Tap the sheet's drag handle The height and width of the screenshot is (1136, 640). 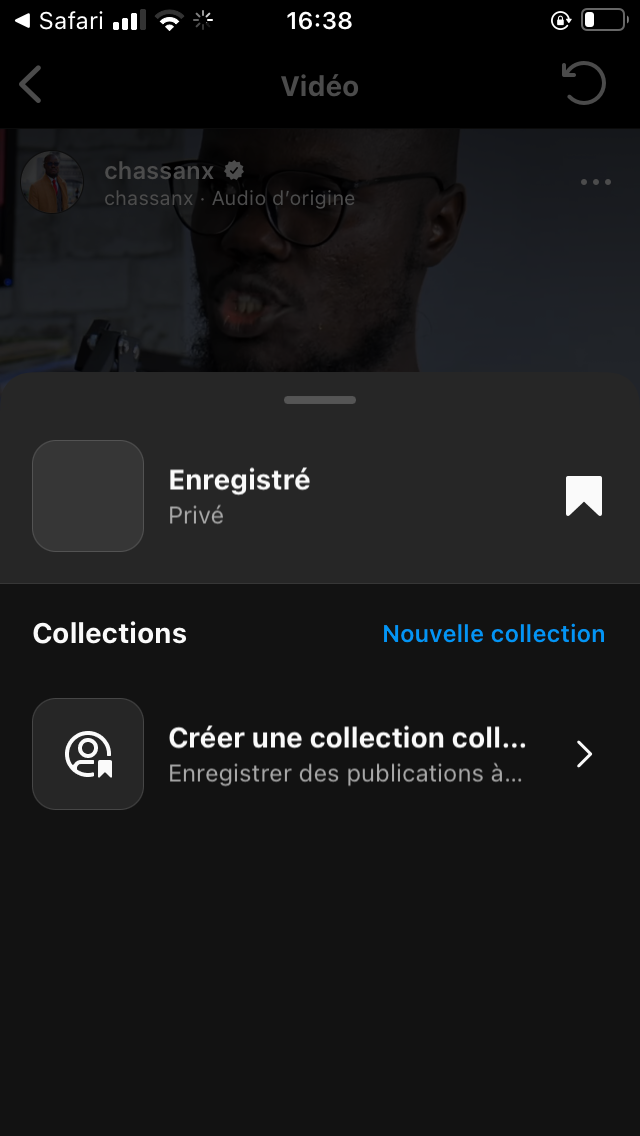pos(320,400)
